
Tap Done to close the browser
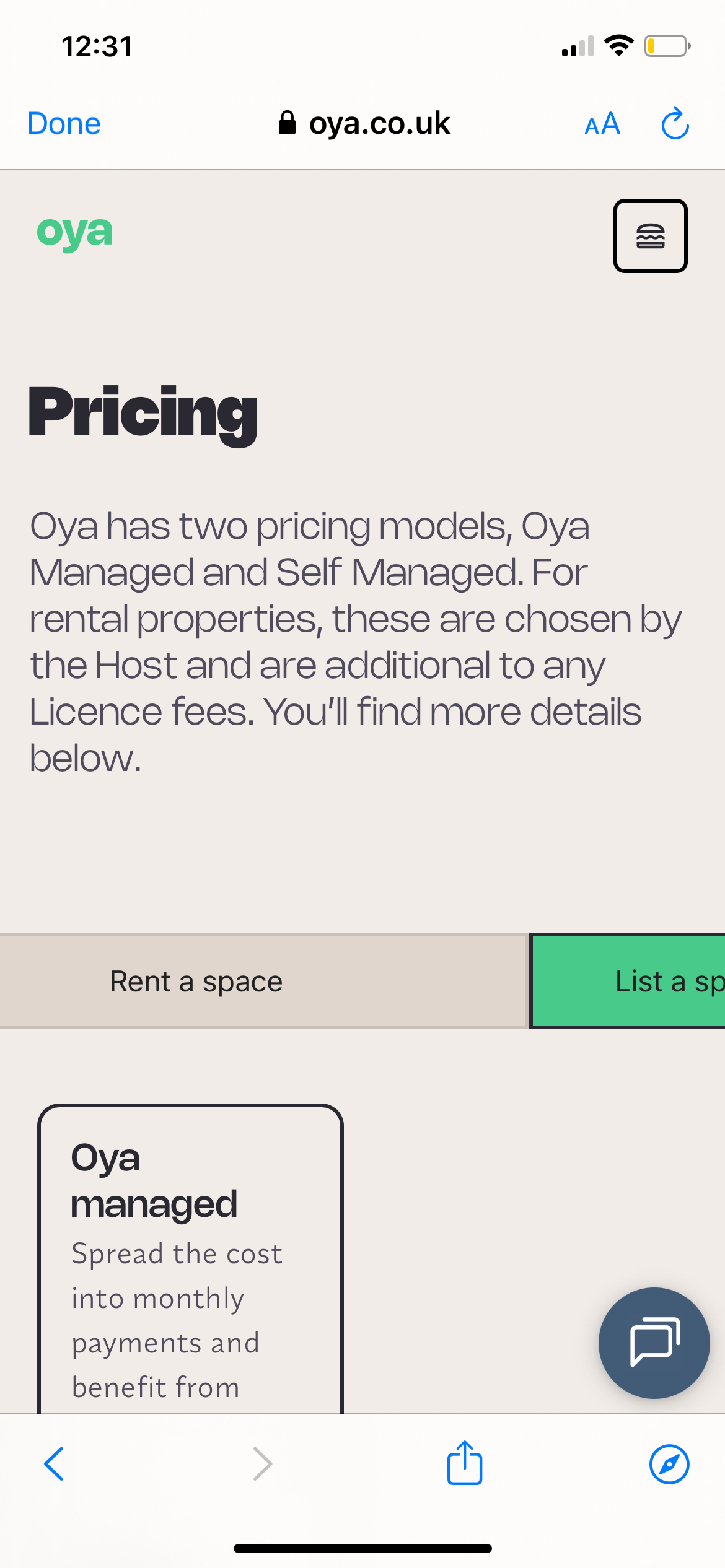64,123
